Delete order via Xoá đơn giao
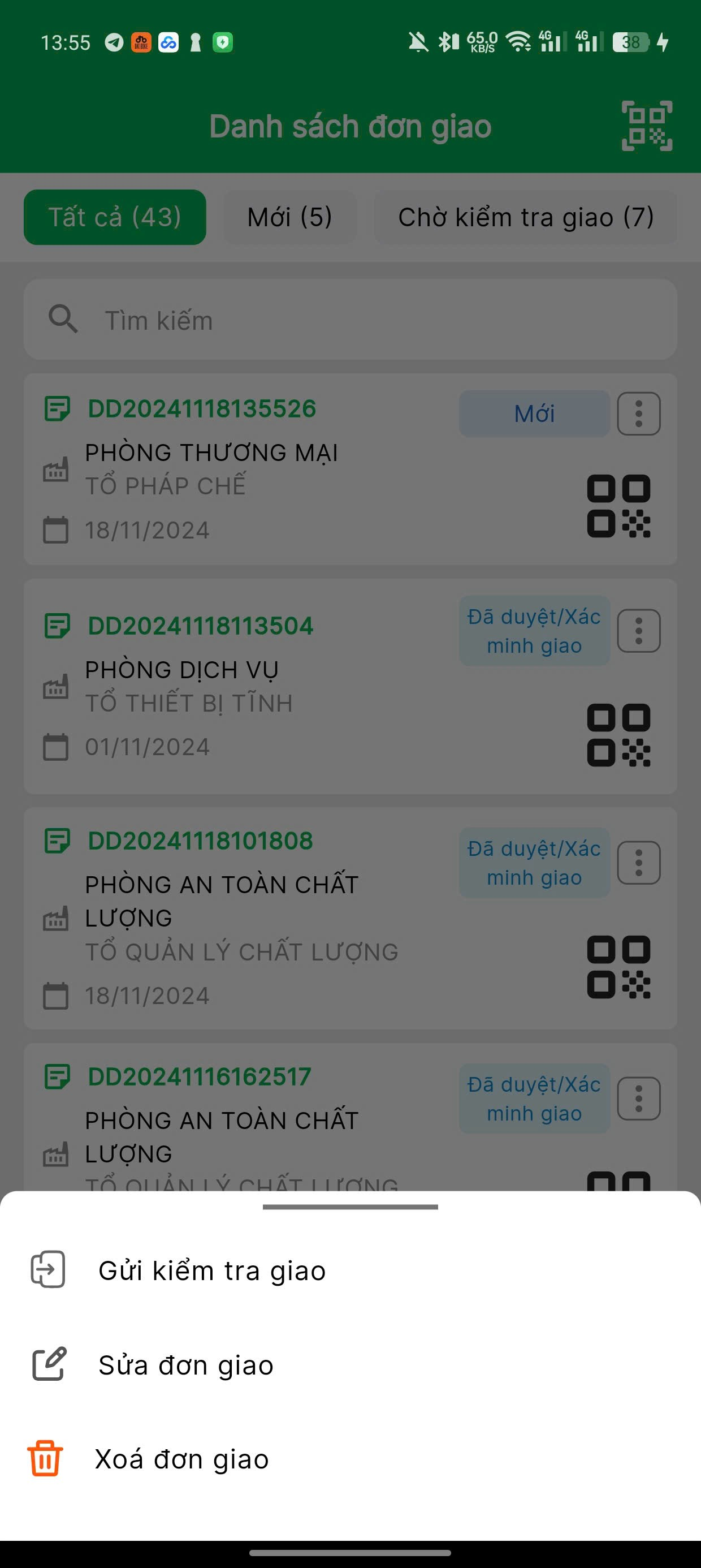 181,1459
